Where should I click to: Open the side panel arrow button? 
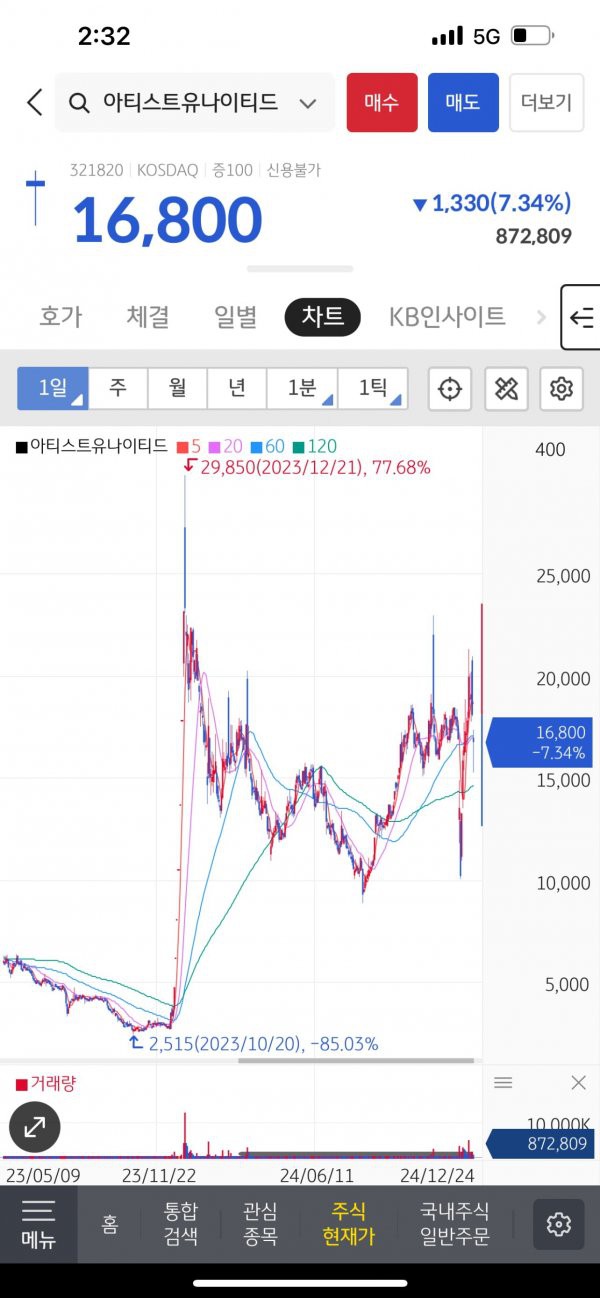[x=581, y=318]
